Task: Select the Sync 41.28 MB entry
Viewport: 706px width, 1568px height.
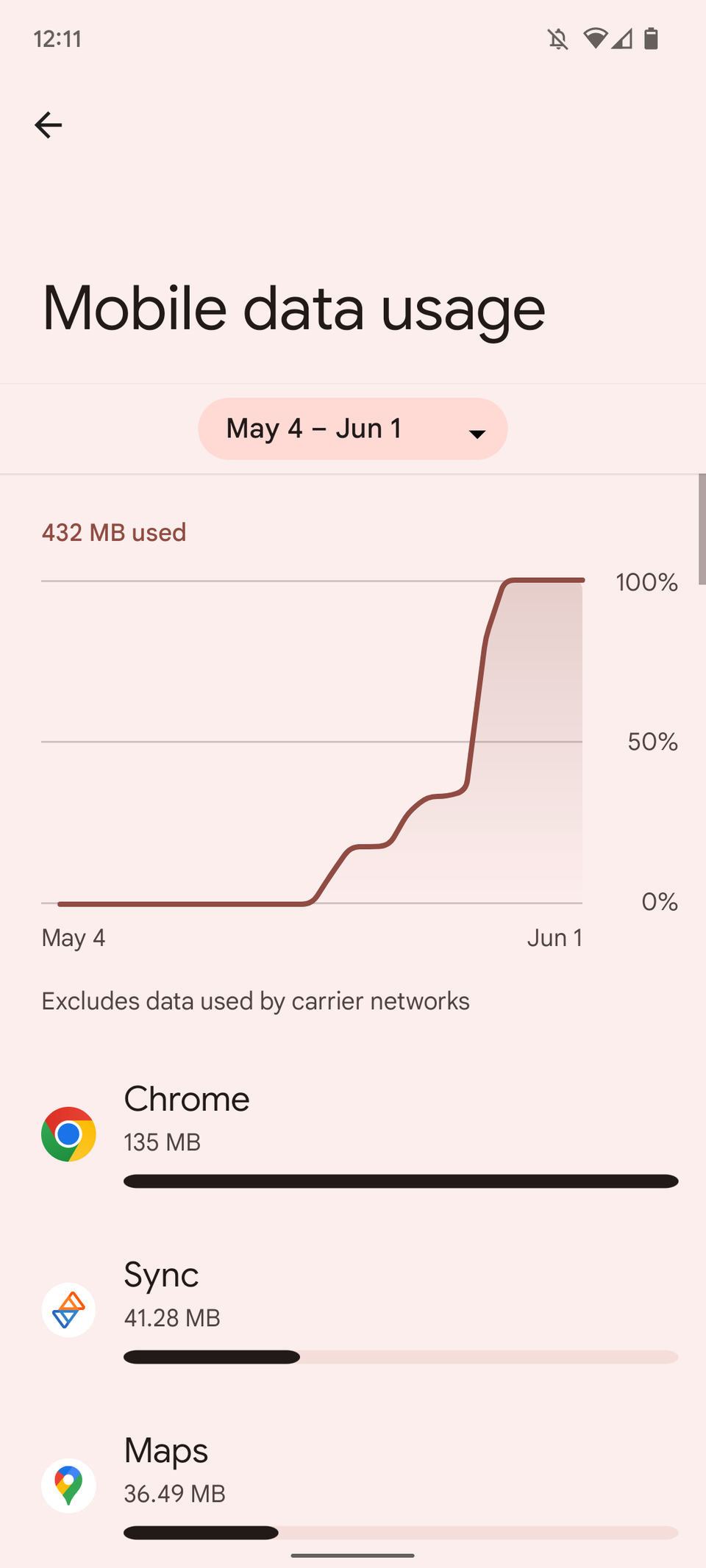Action: point(353,1309)
